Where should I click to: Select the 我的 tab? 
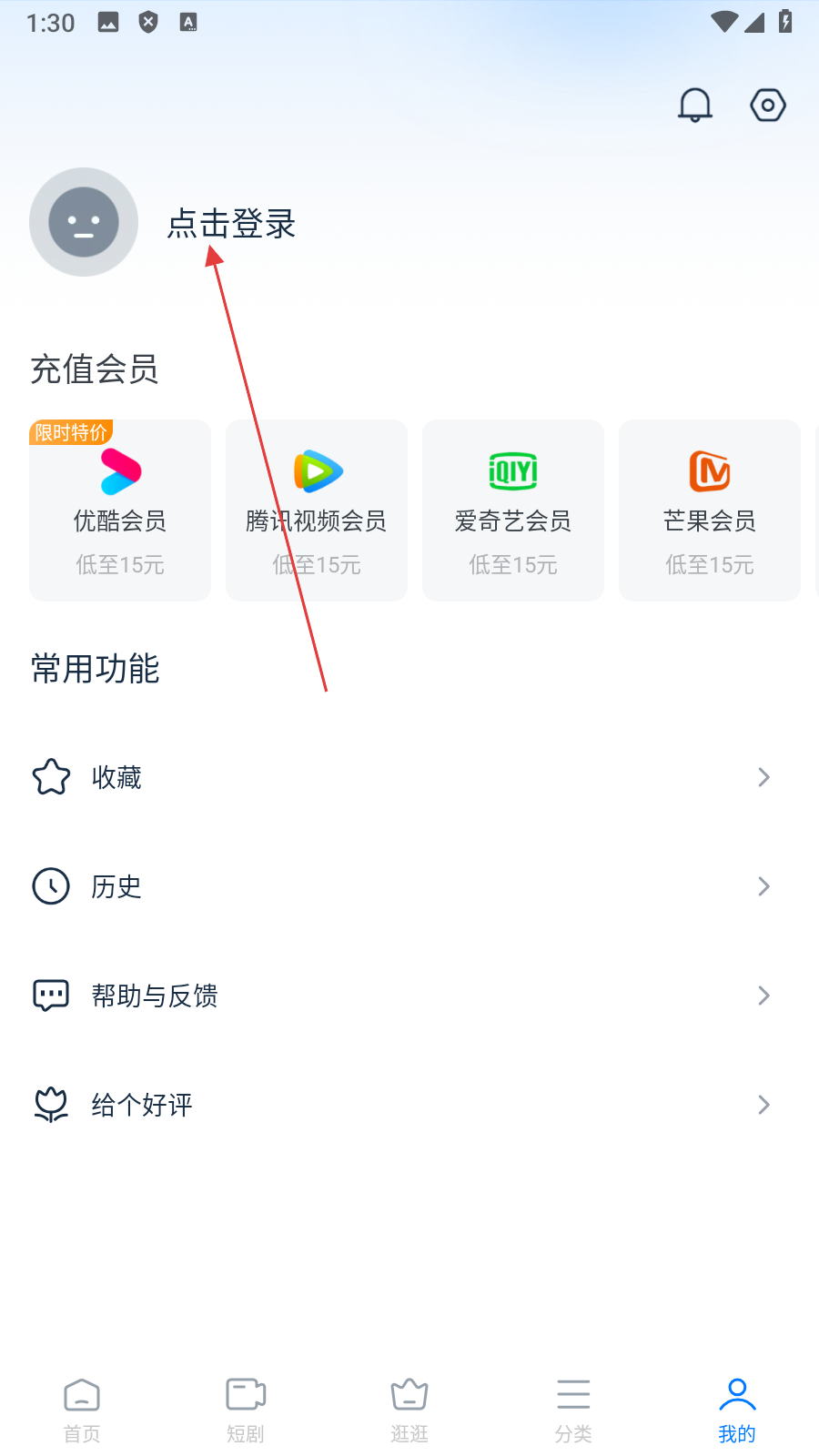(737, 1409)
